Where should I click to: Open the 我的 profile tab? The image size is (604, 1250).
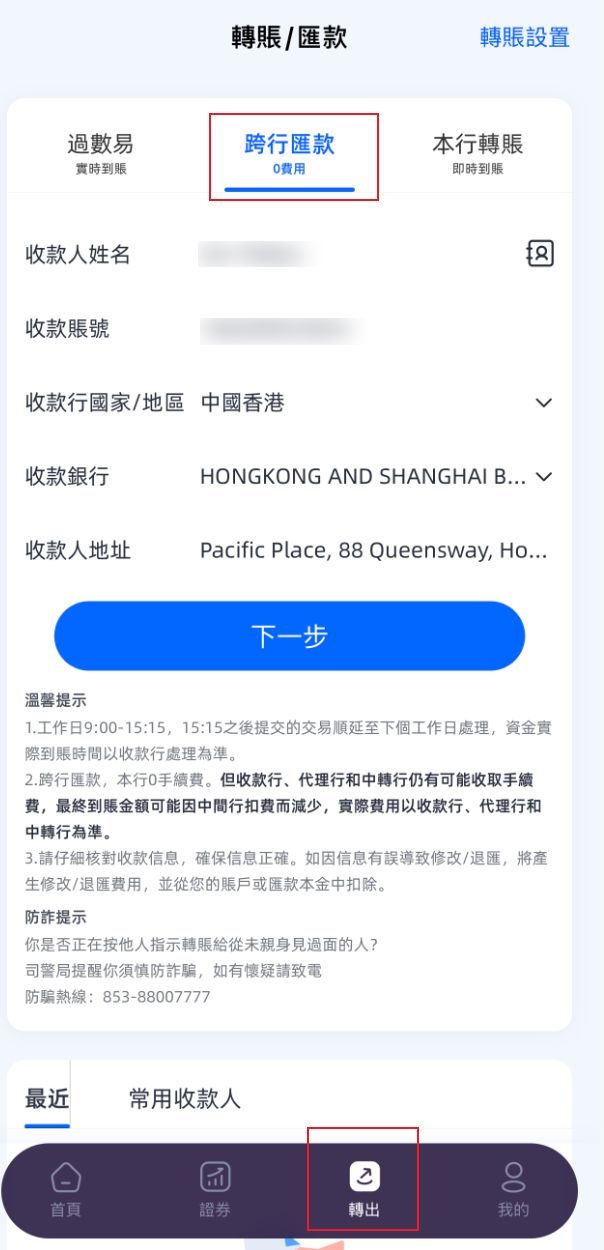pos(513,1189)
